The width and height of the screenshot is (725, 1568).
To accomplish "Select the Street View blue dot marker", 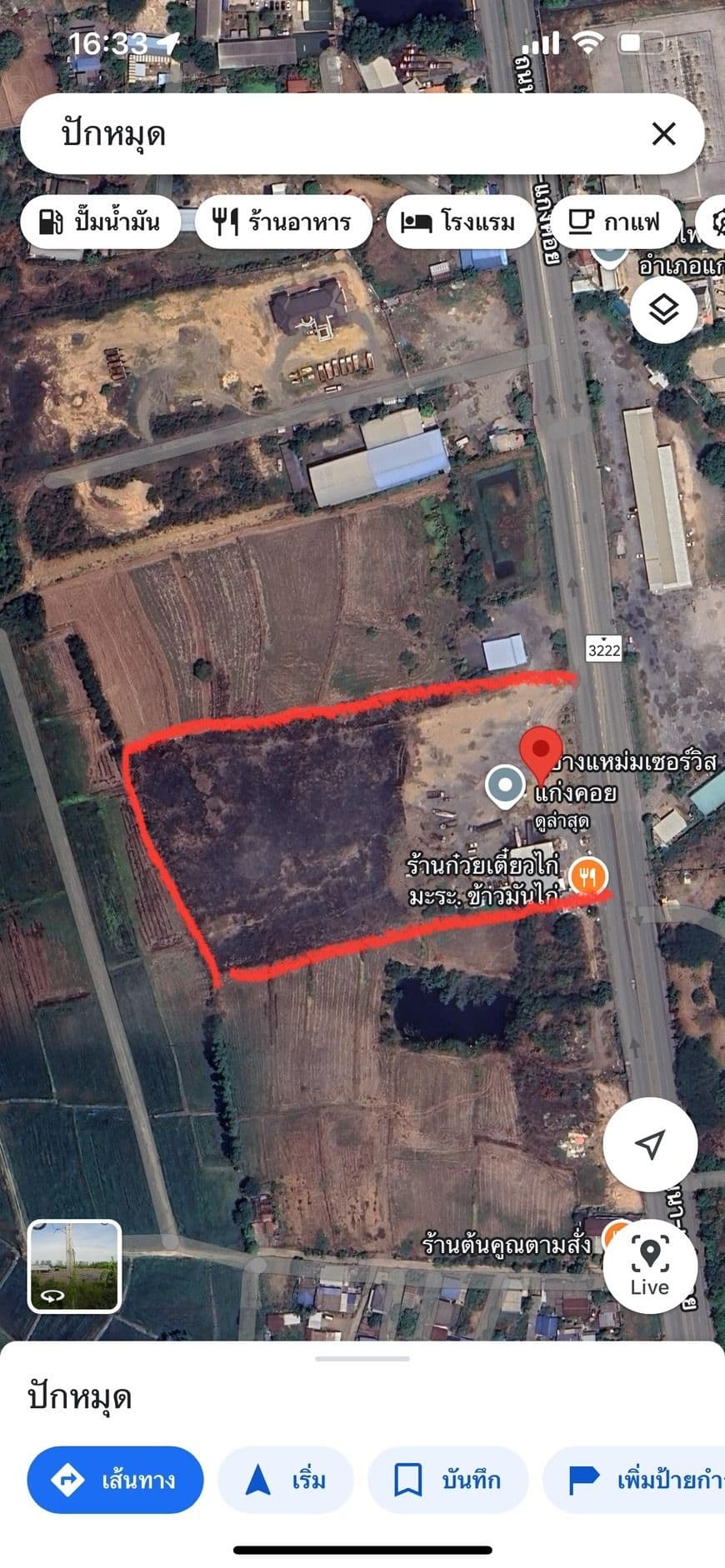I will [x=506, y=784].
